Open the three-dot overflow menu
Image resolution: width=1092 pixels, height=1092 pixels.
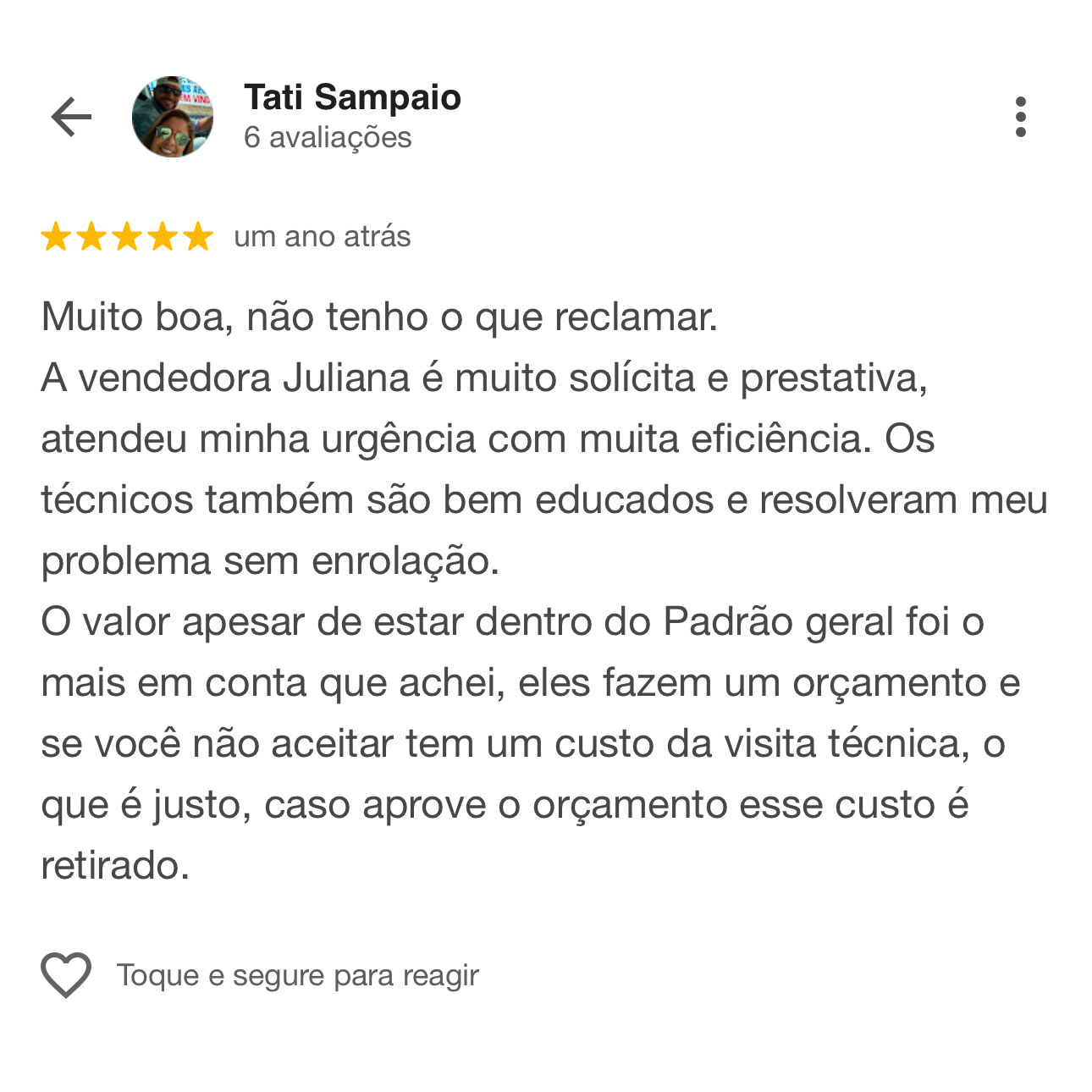tap(1020, 117)
